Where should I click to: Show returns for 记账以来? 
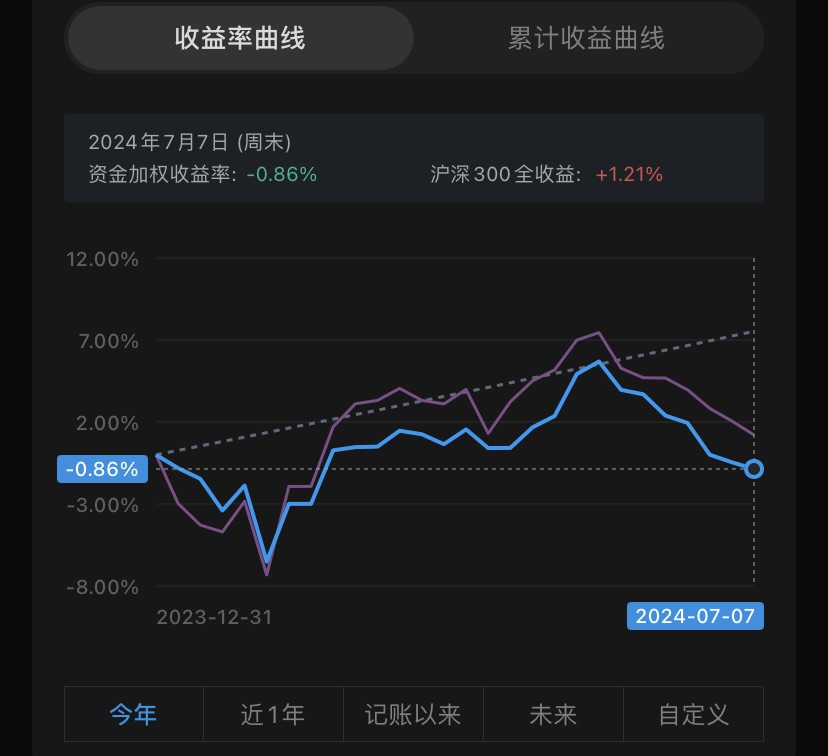click(x=413, y=714)
